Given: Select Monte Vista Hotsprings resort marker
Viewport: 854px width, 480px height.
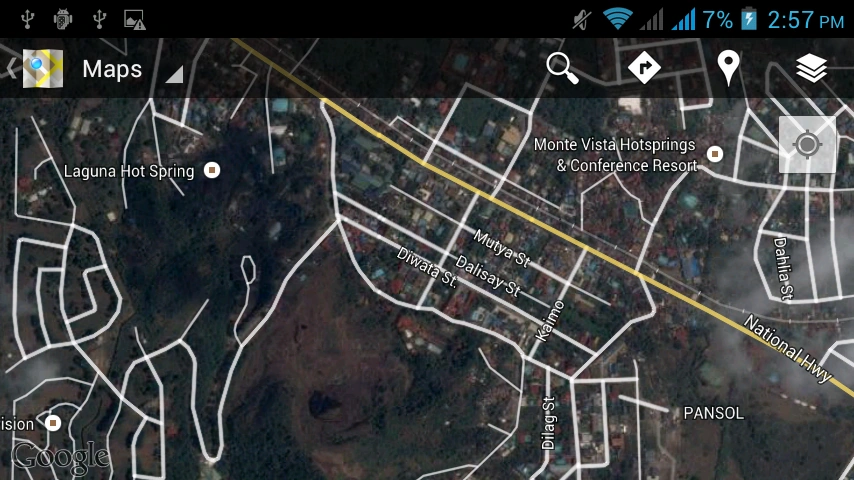Looking at the screenshot, I should tap(715, 154).
